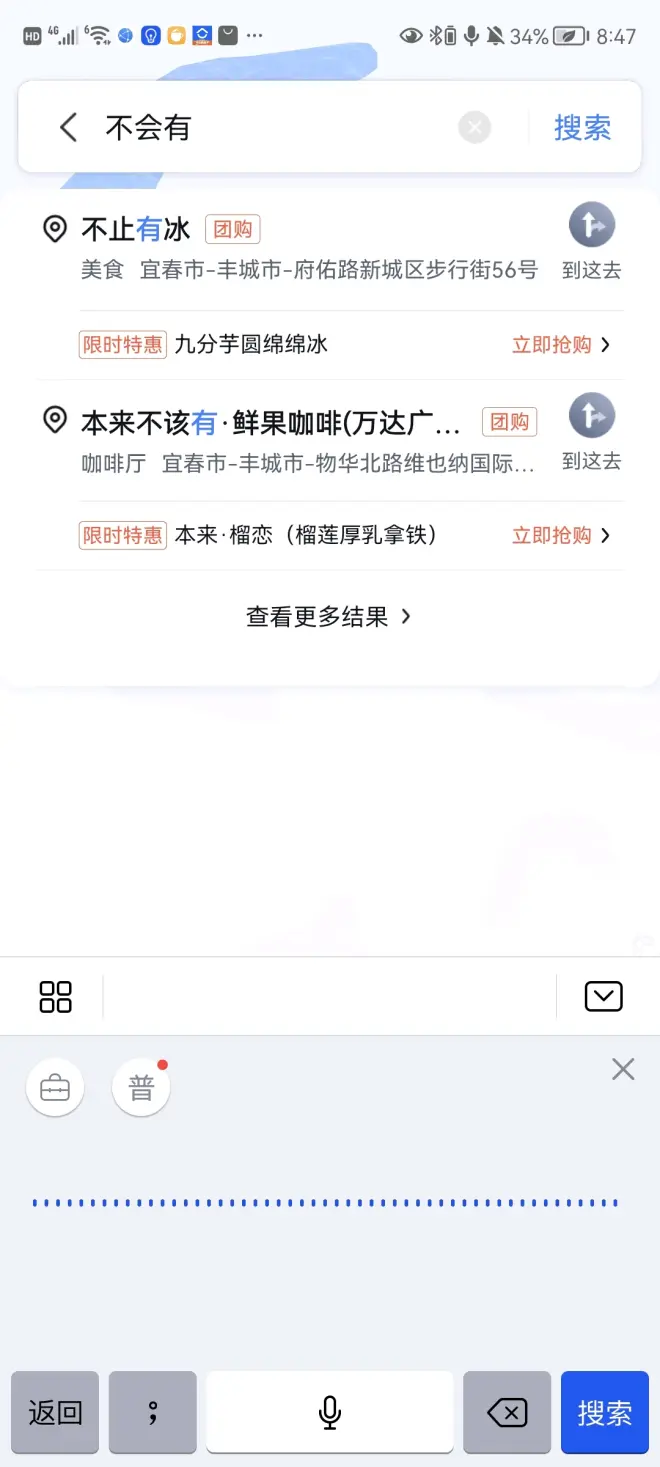Navigate to 本来不该有·鲜果咖啡 via 到这去

[591, 434]
